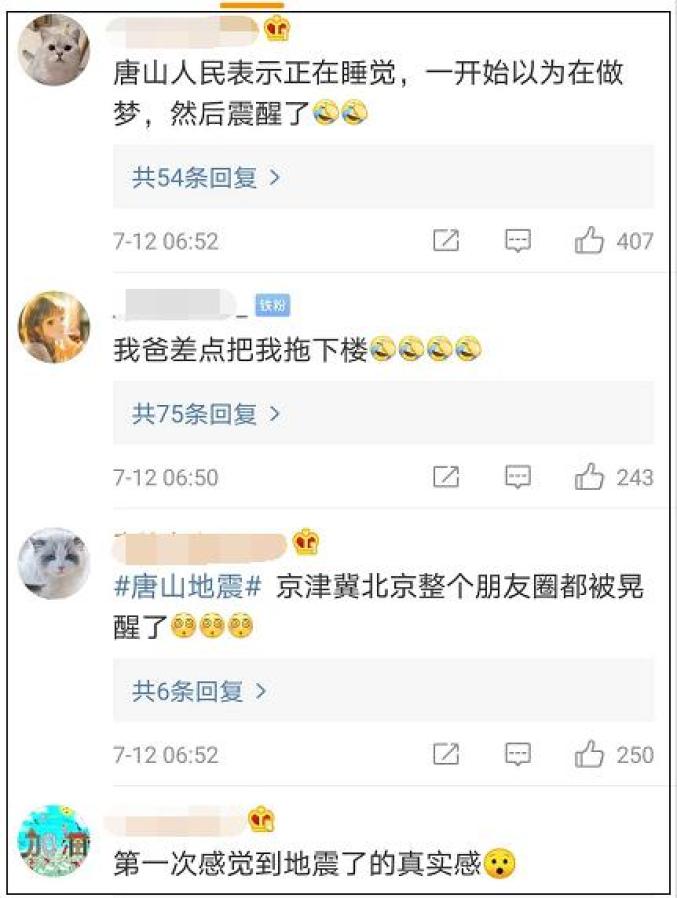The image size is (677, 898).
Task: Like the comment with 250 likes
Action: pos(590,754)
